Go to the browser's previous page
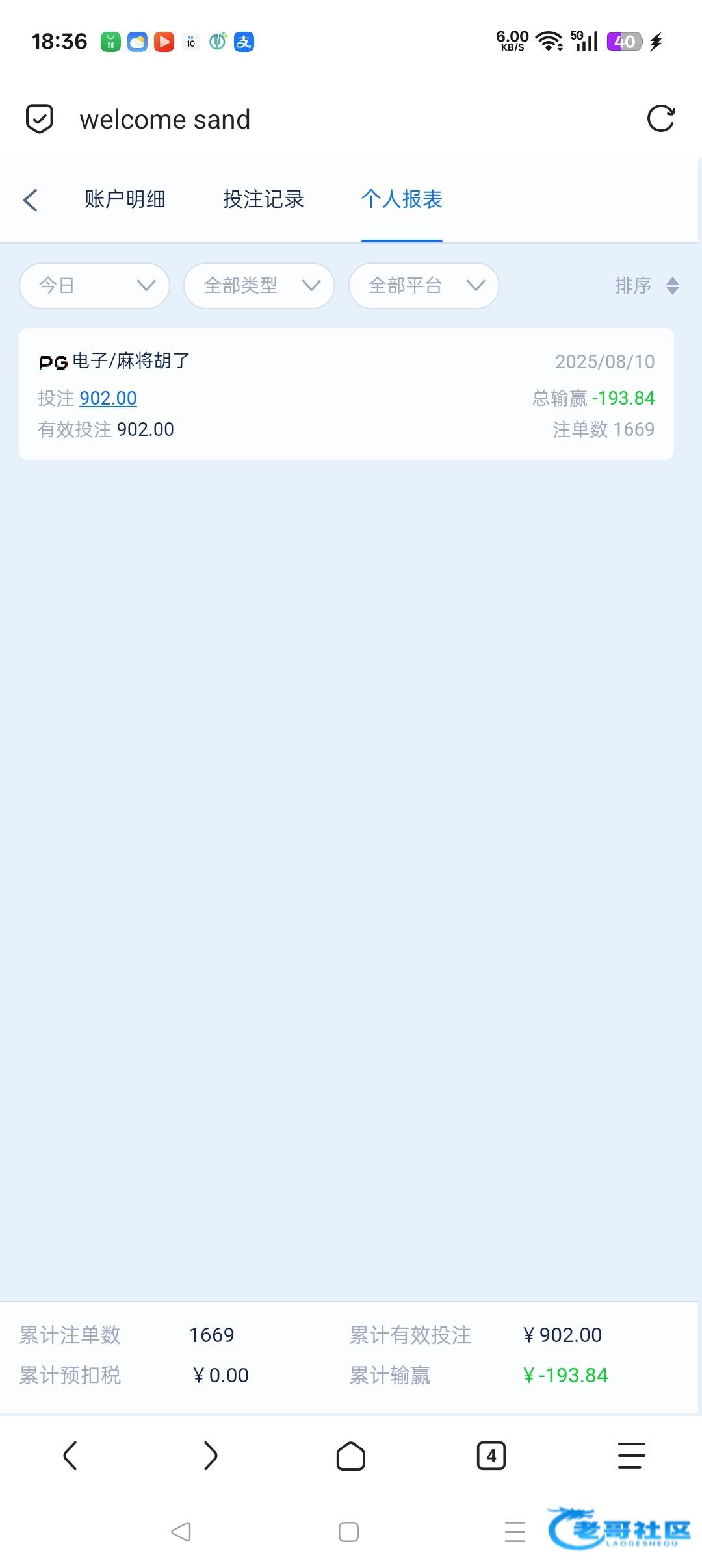The image size is (702, 1568). [70, 1456]
